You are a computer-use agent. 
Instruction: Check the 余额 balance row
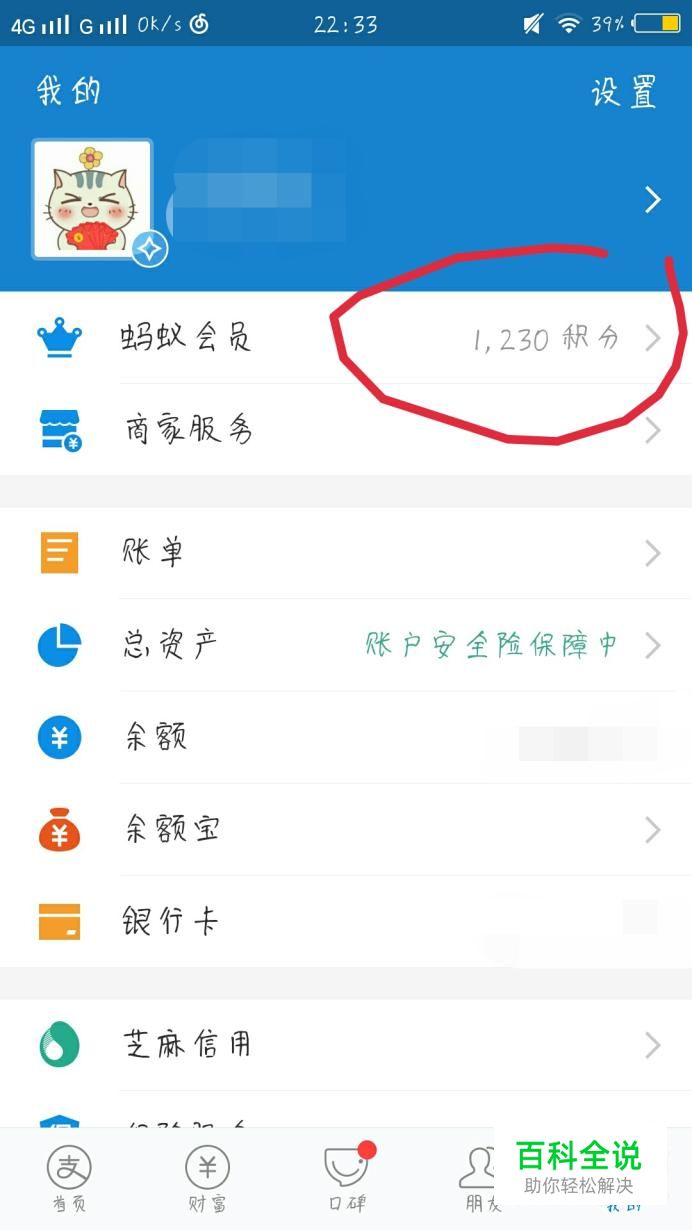[x=345, y=738]
